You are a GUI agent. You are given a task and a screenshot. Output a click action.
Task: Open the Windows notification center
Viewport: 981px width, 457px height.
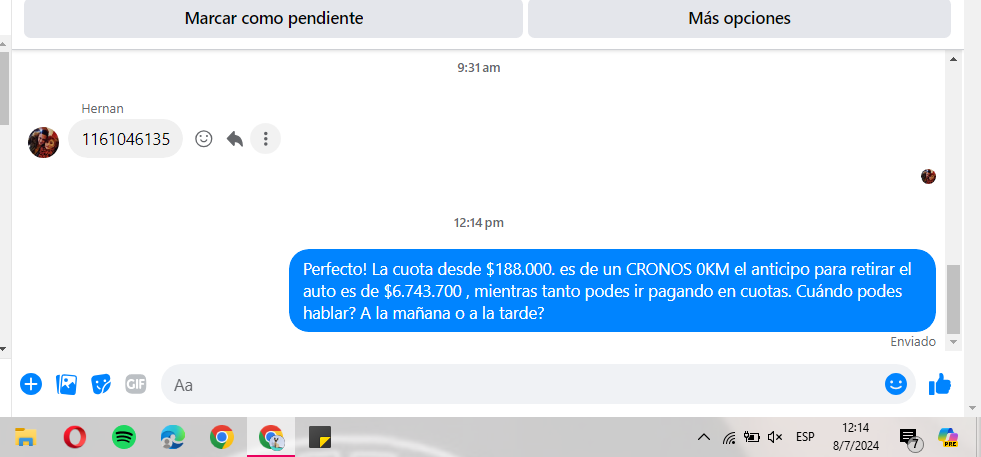coord(909,437)
